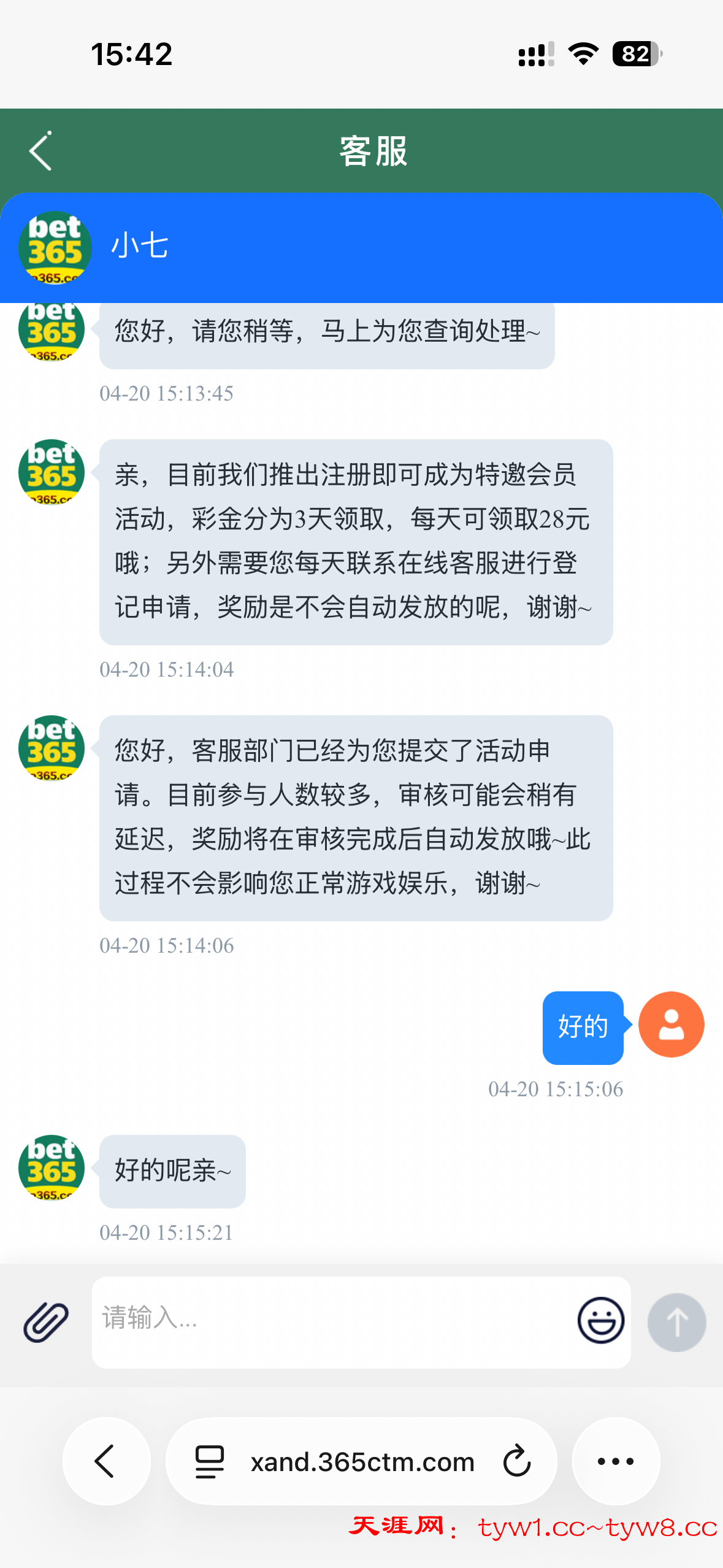
Task: Open the emoji picker
Action: 600,1320
